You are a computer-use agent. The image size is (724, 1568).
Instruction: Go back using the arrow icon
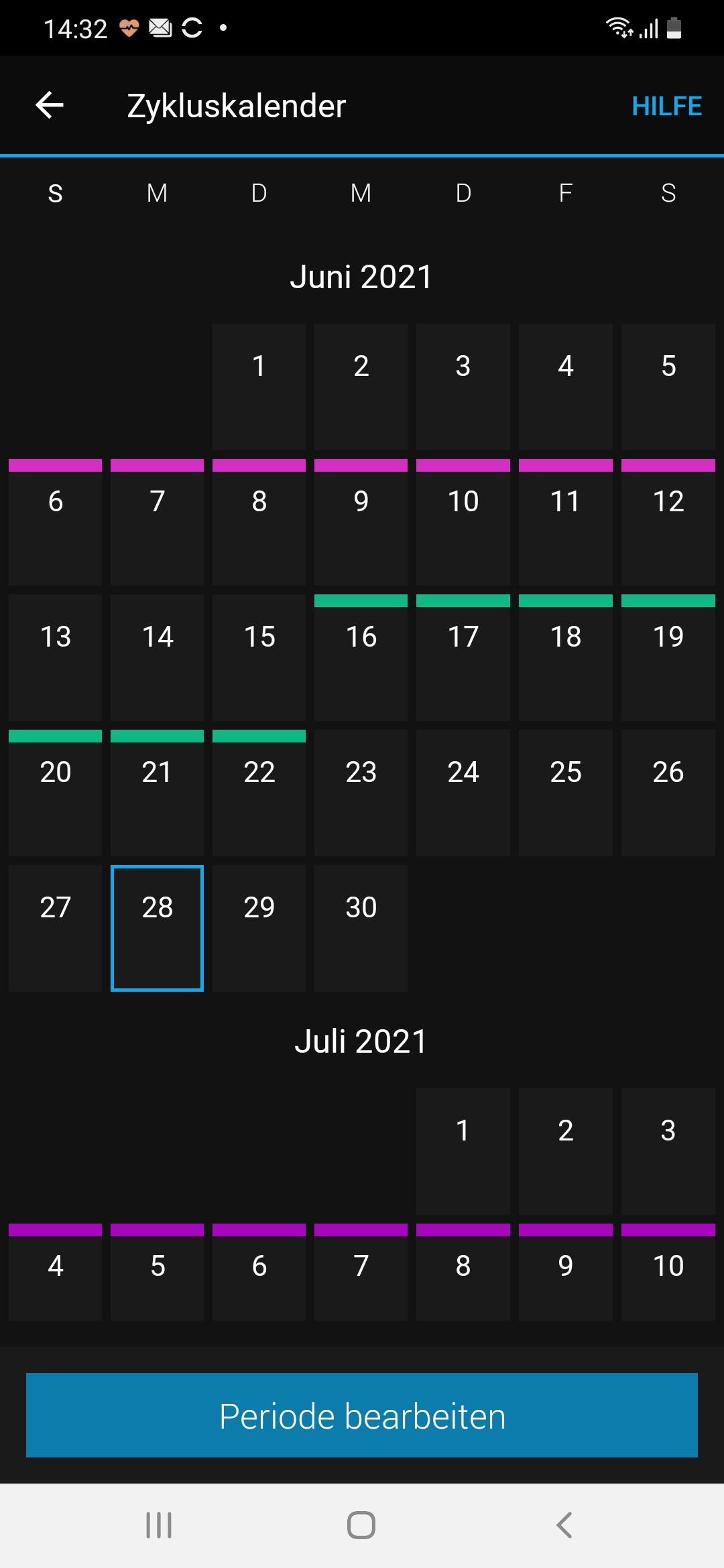[50, 105]
